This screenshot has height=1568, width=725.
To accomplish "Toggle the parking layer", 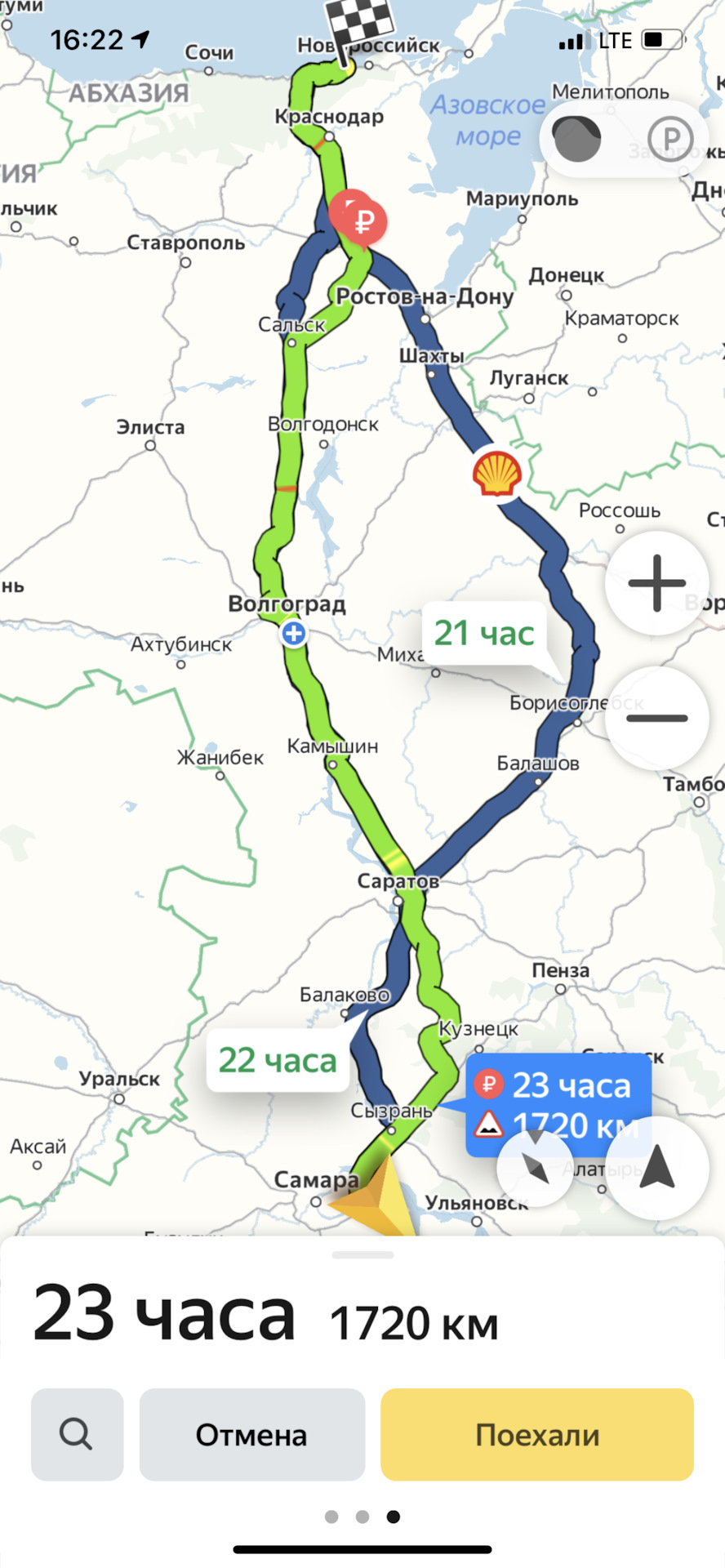I will (x=670, y=139).
